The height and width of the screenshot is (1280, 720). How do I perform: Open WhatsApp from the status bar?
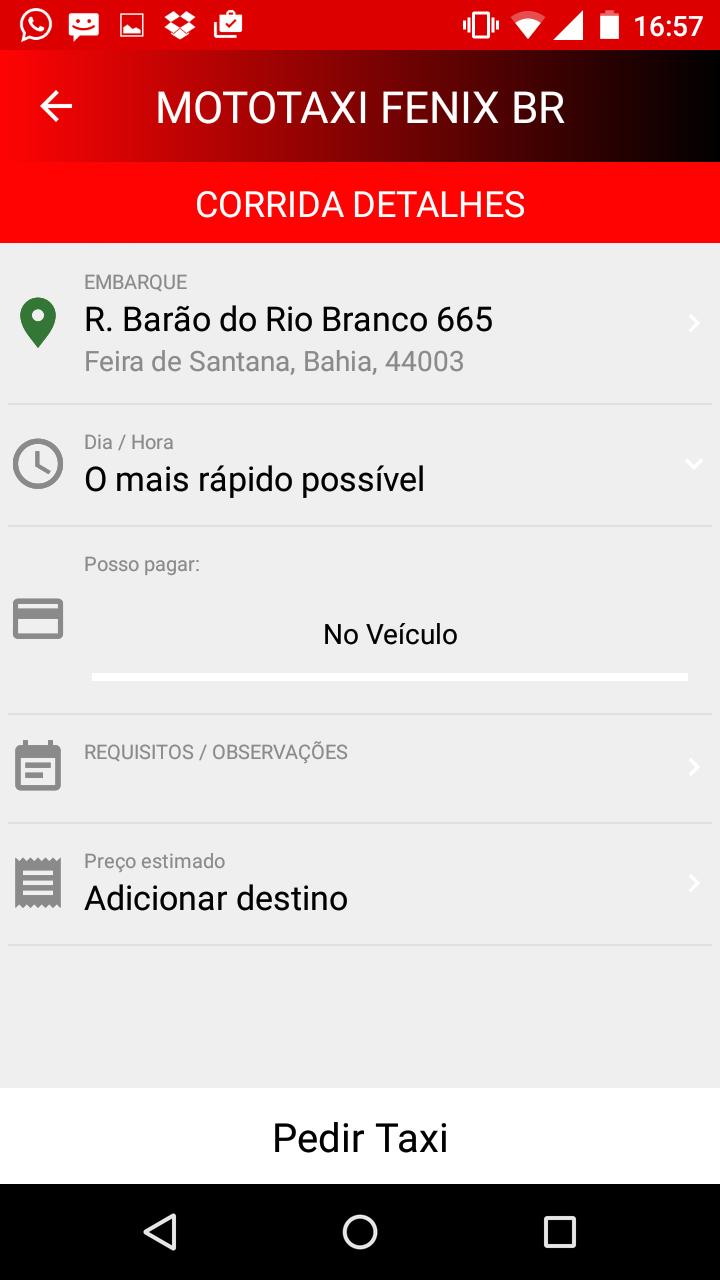[x=34, y=24]
